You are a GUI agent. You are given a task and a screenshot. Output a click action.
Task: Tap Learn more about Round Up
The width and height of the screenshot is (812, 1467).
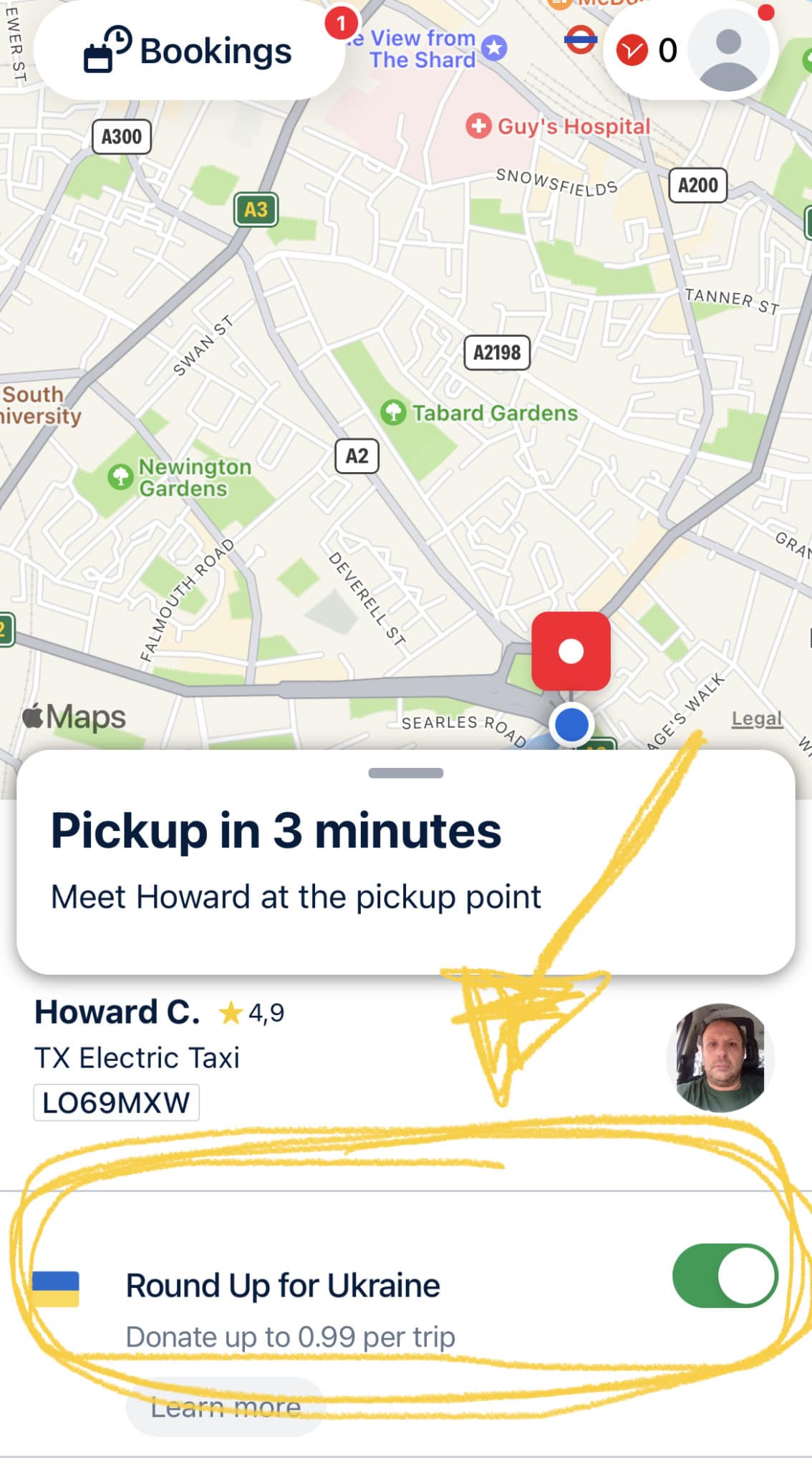pyautogui.click(x=226, y=1408)
